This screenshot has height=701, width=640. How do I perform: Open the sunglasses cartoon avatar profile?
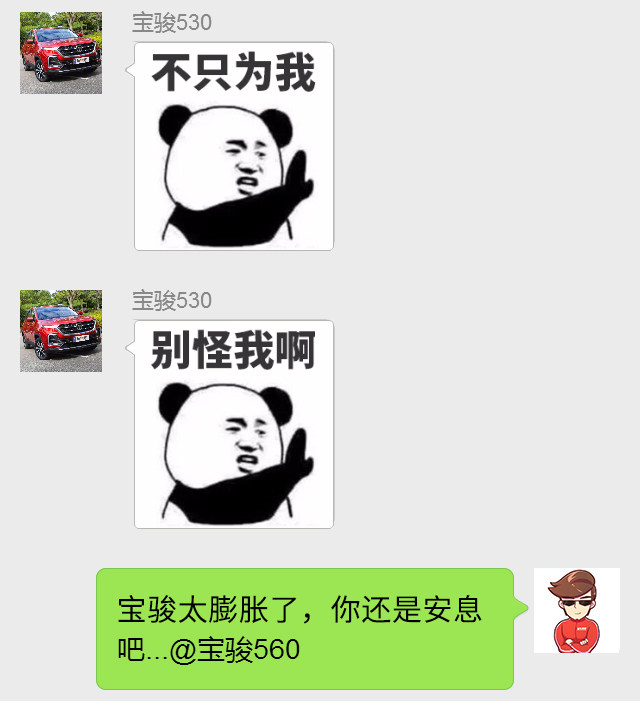click(576, 610)
